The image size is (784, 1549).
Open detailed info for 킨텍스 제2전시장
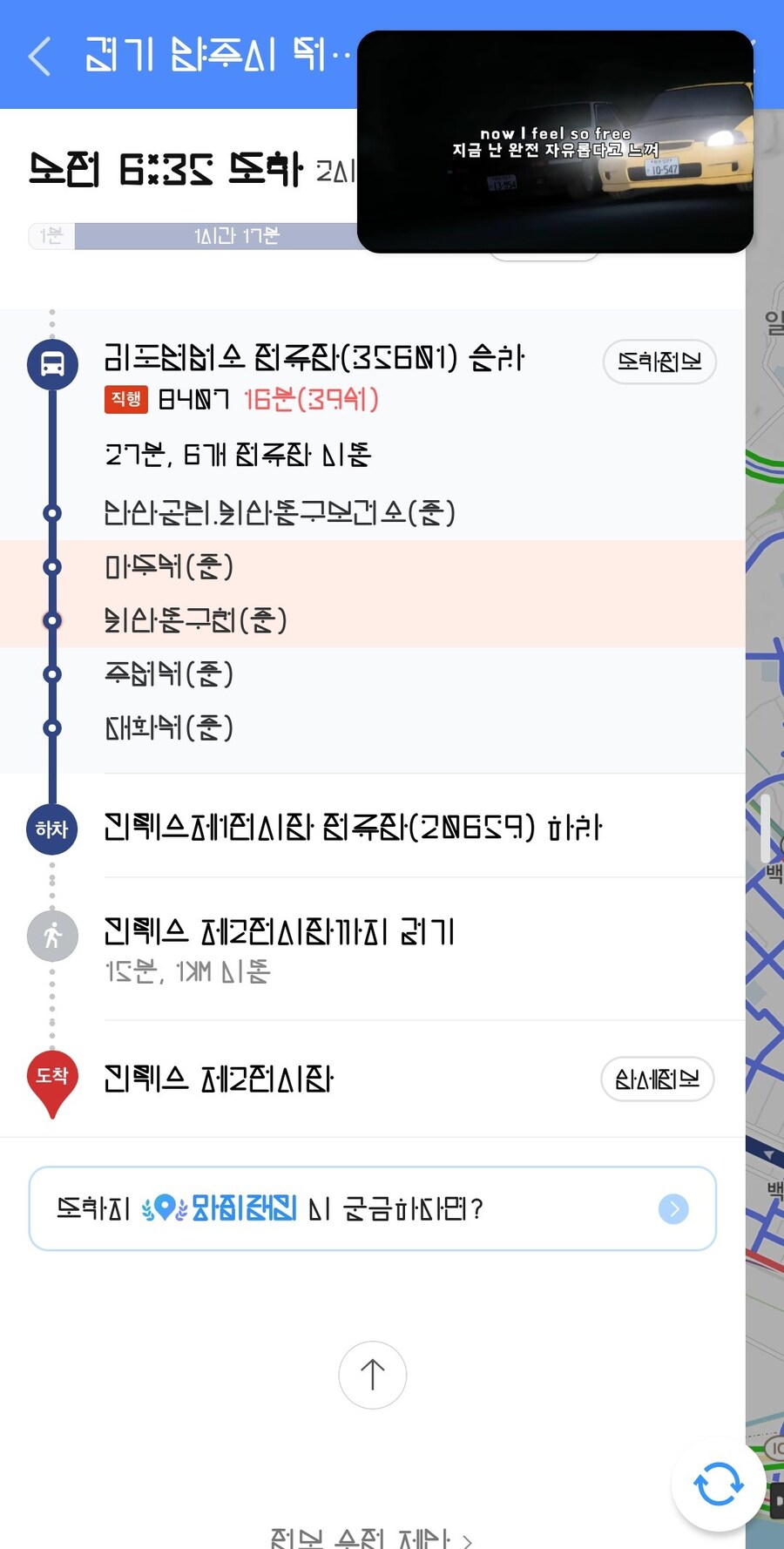[x=657, y=1079]
